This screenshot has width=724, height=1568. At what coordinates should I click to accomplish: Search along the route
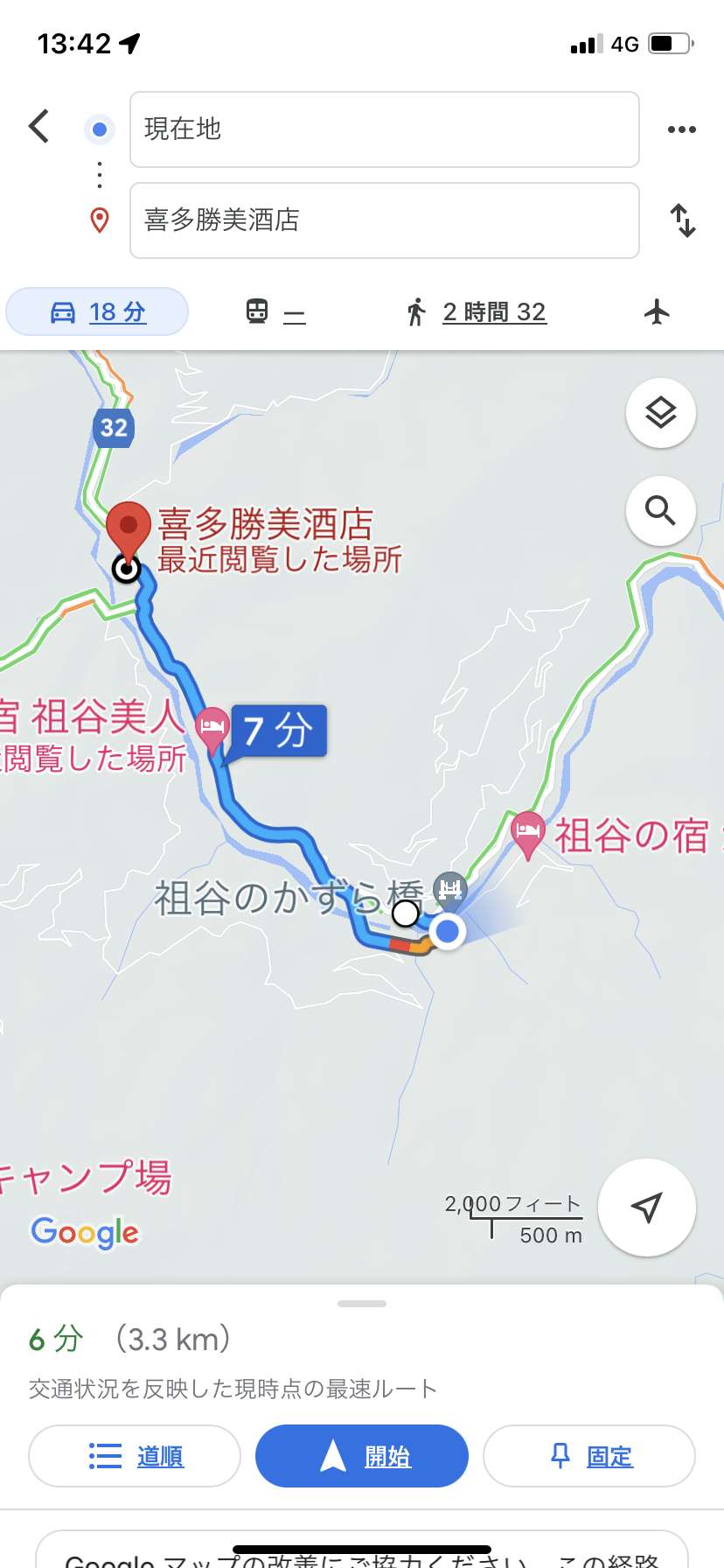[x=661, y=511]
